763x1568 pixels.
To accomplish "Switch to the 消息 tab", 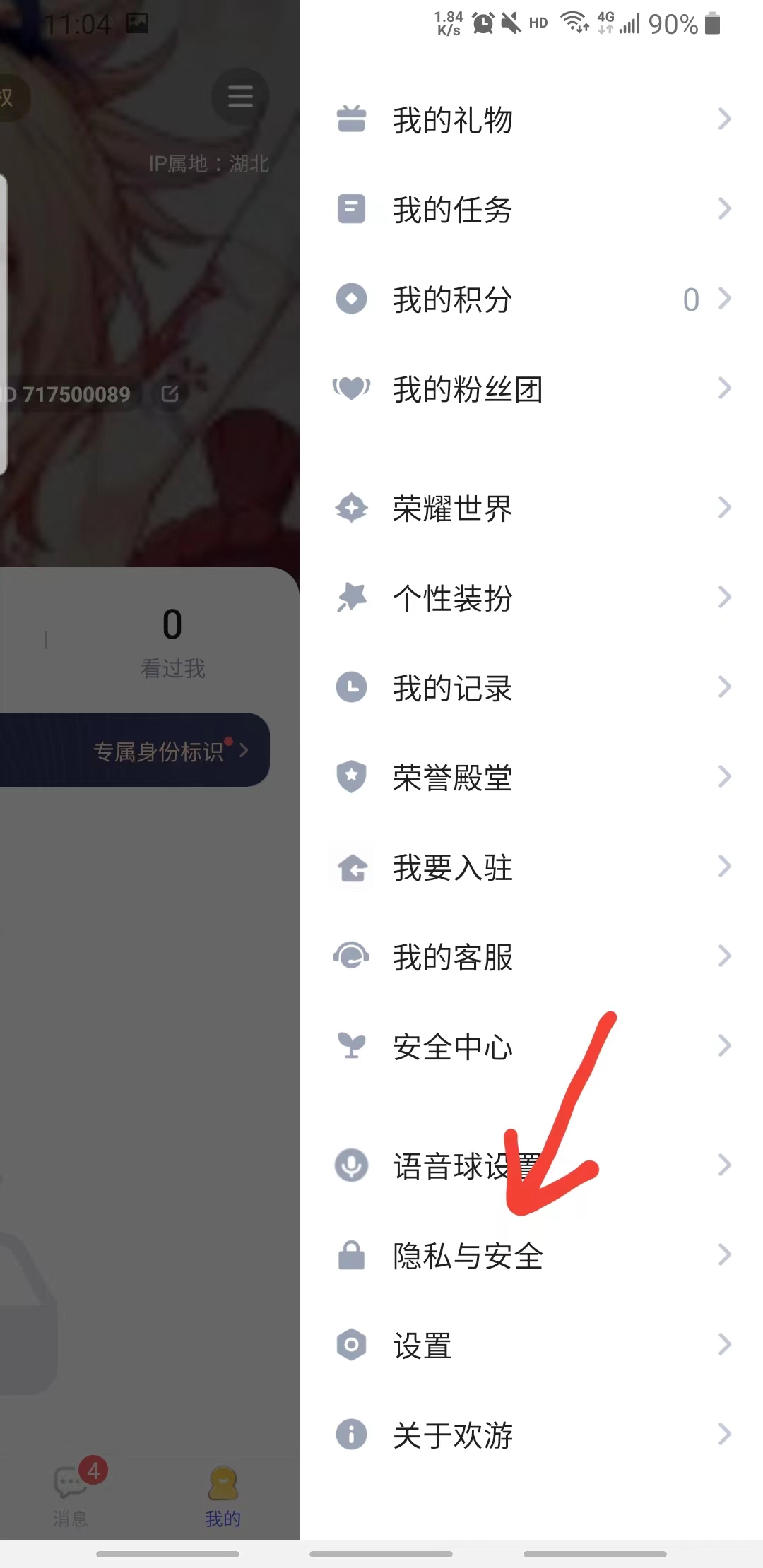I will click(x=71, y=1490).
